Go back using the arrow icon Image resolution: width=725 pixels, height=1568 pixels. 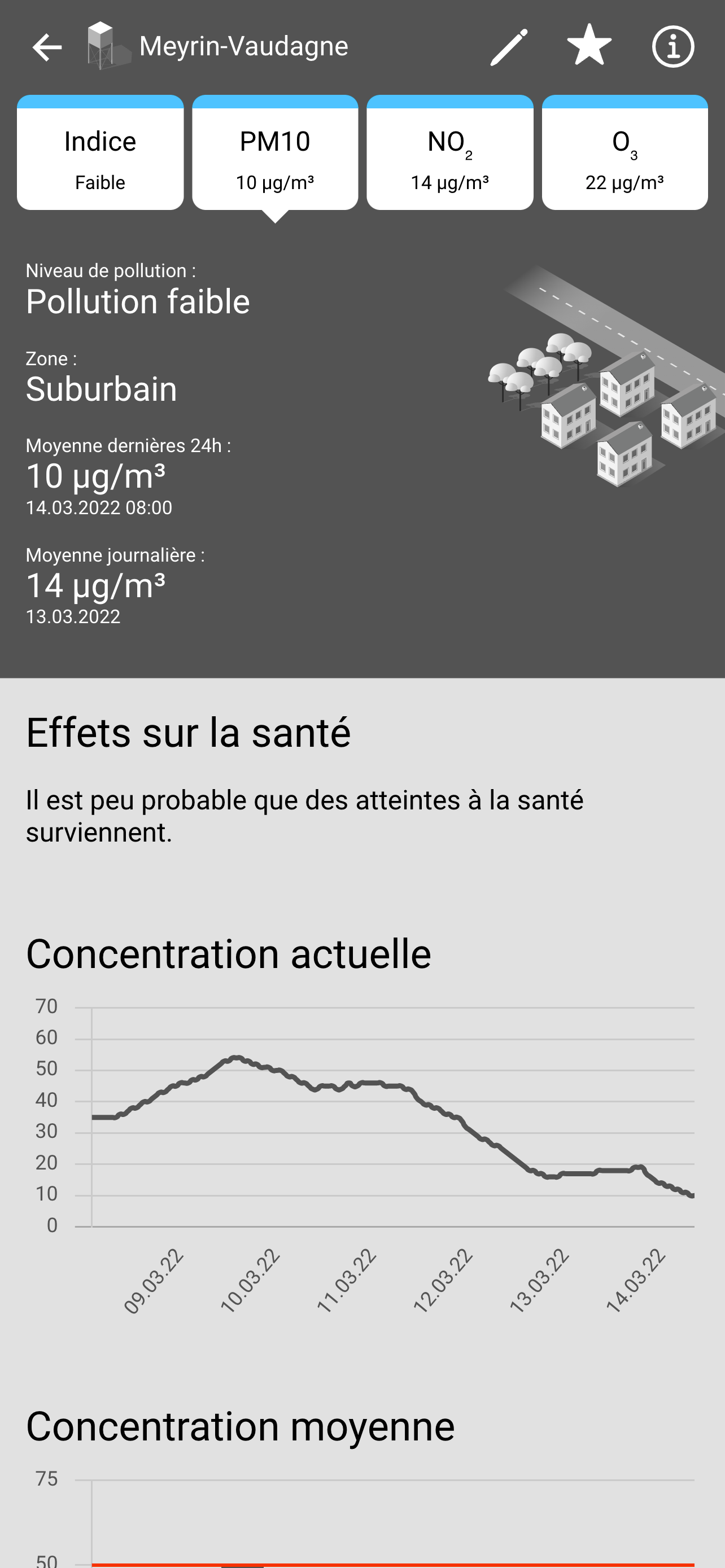(x=47, y=47)
